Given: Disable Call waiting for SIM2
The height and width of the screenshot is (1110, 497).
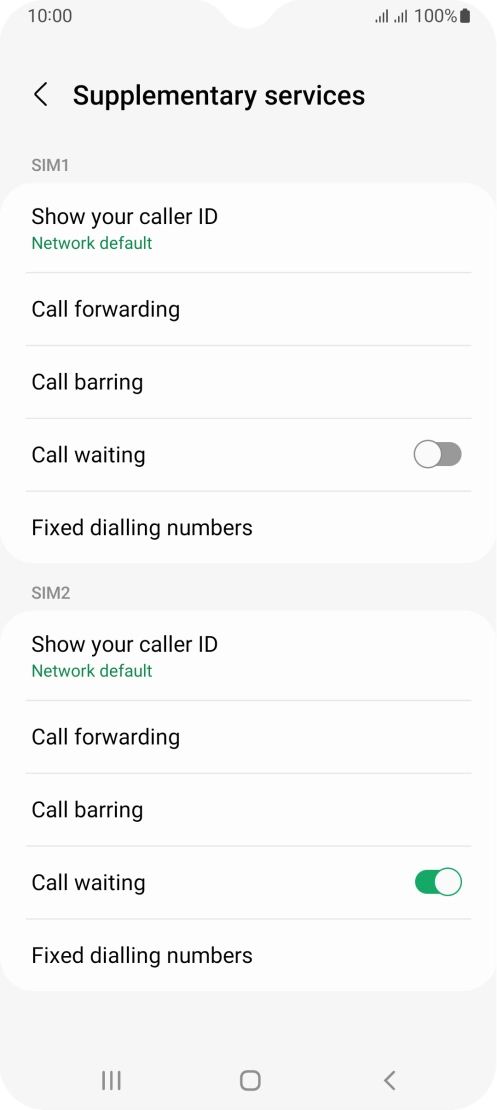Looking at the screenshot, I should [438, 882].
